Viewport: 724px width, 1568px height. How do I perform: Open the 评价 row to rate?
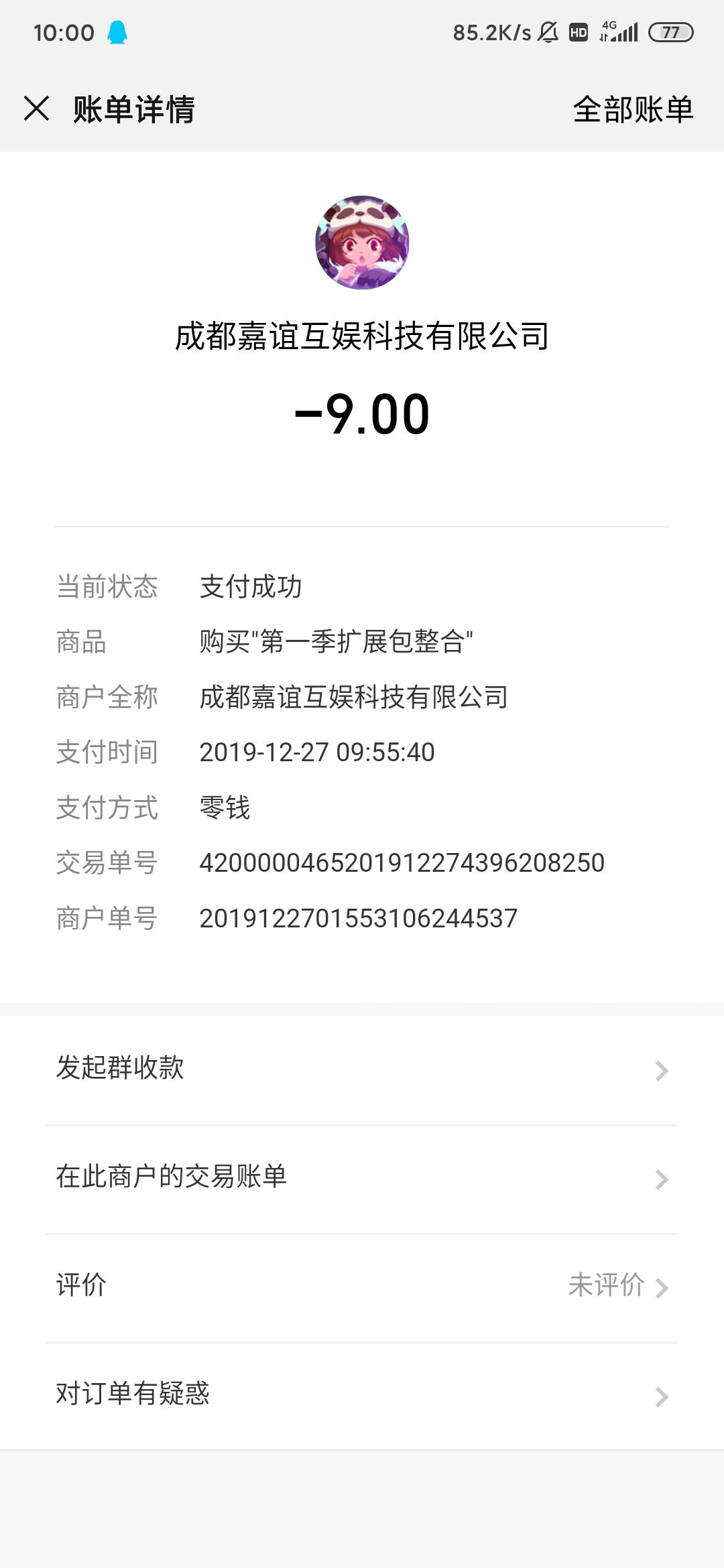point(362,1286)
